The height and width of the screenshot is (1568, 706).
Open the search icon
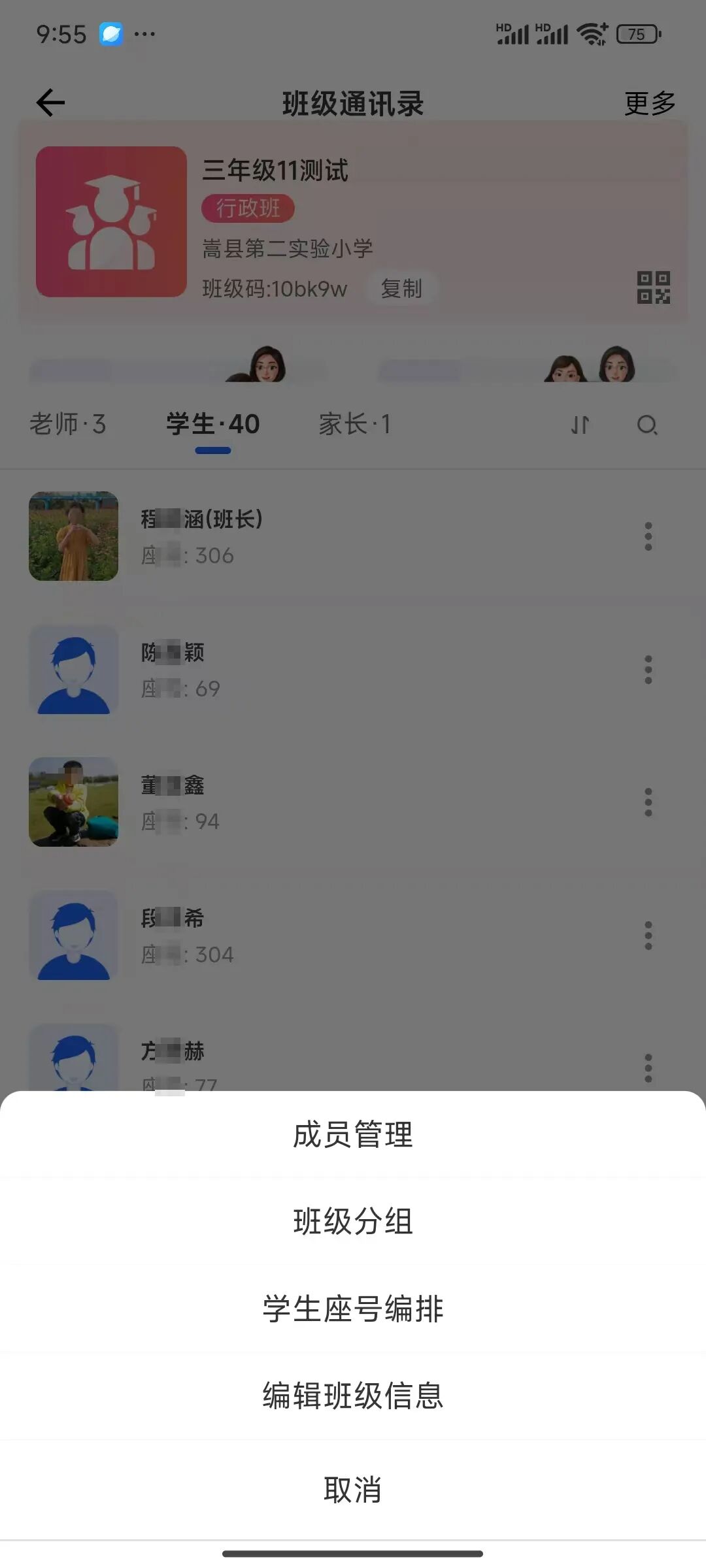[648, 425]
